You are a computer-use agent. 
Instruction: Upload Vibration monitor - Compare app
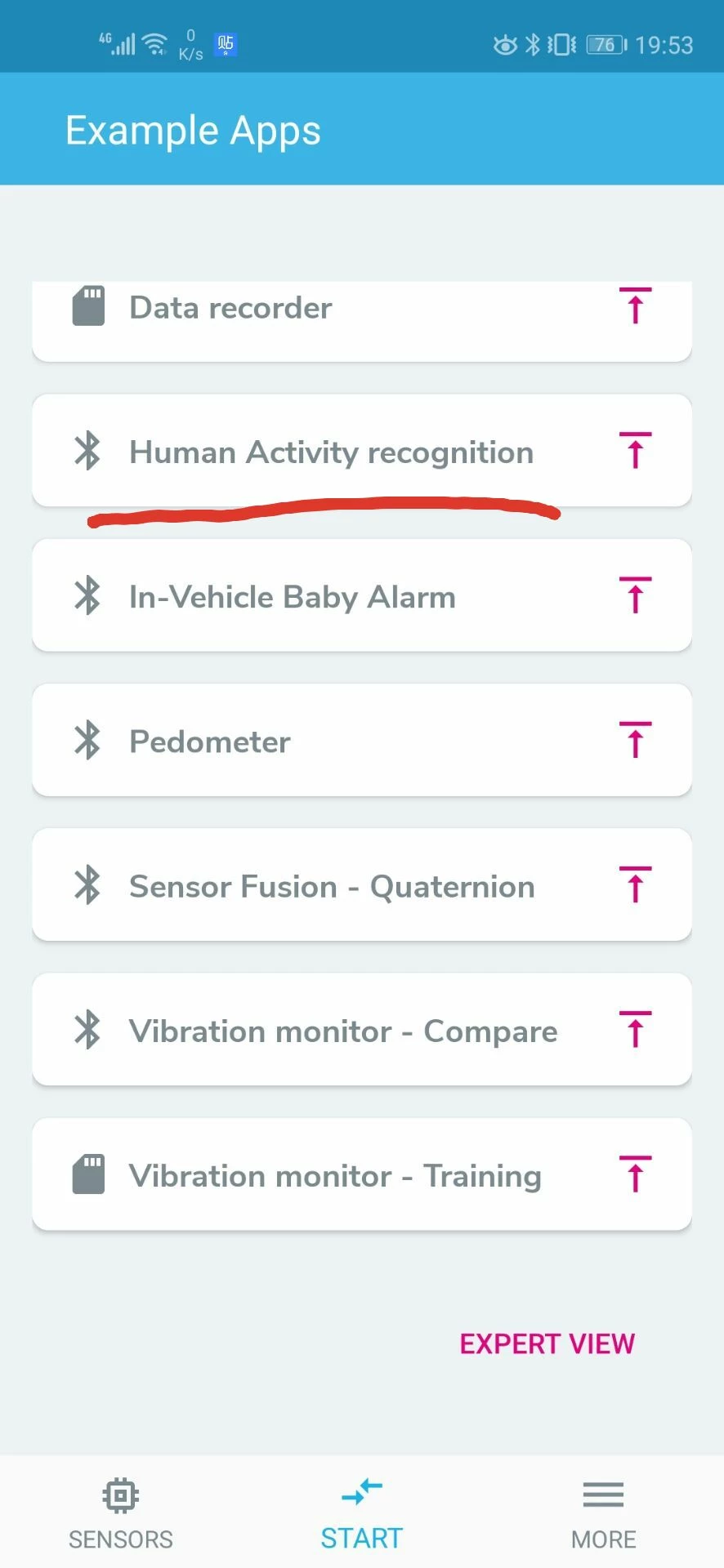(635, 1029)
